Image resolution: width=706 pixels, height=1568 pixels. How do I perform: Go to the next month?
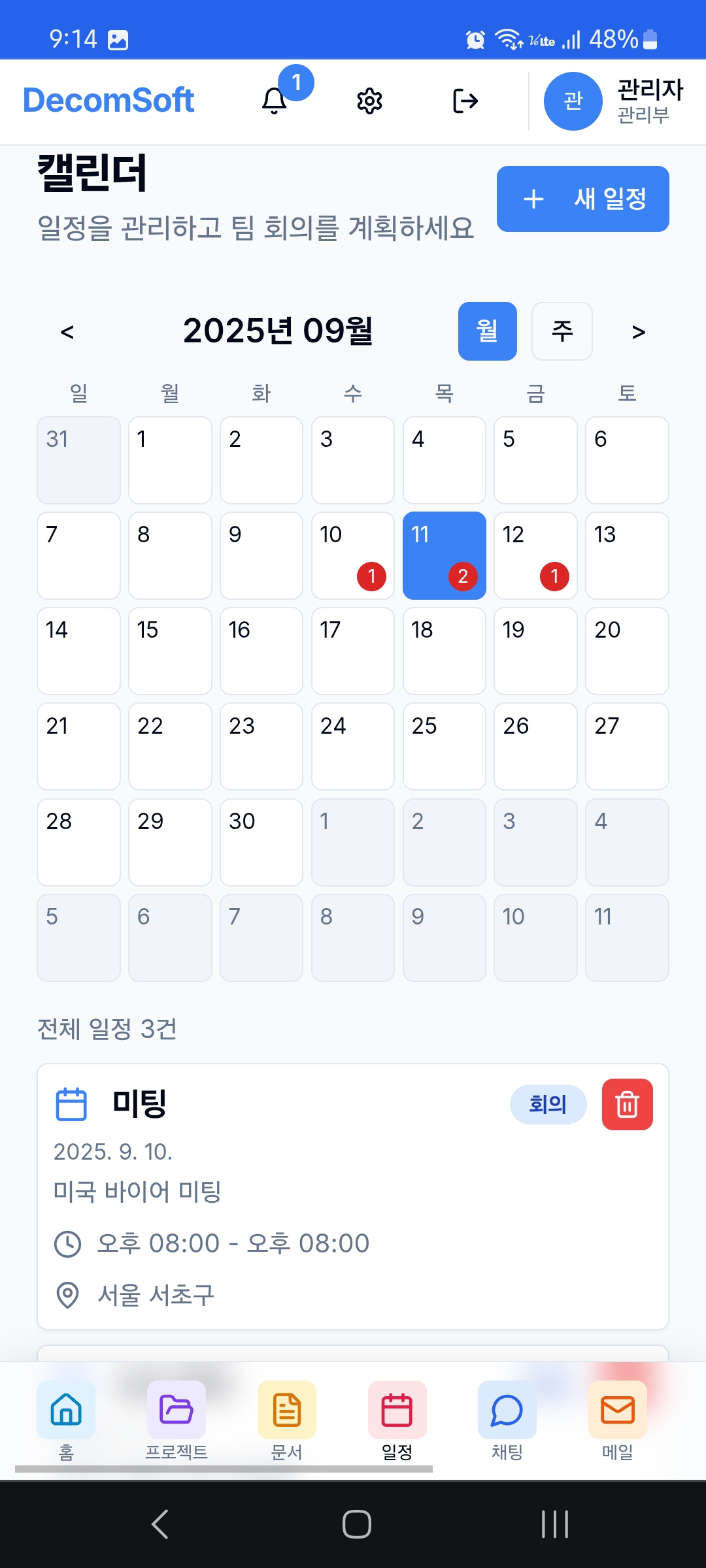click(638, 332)
